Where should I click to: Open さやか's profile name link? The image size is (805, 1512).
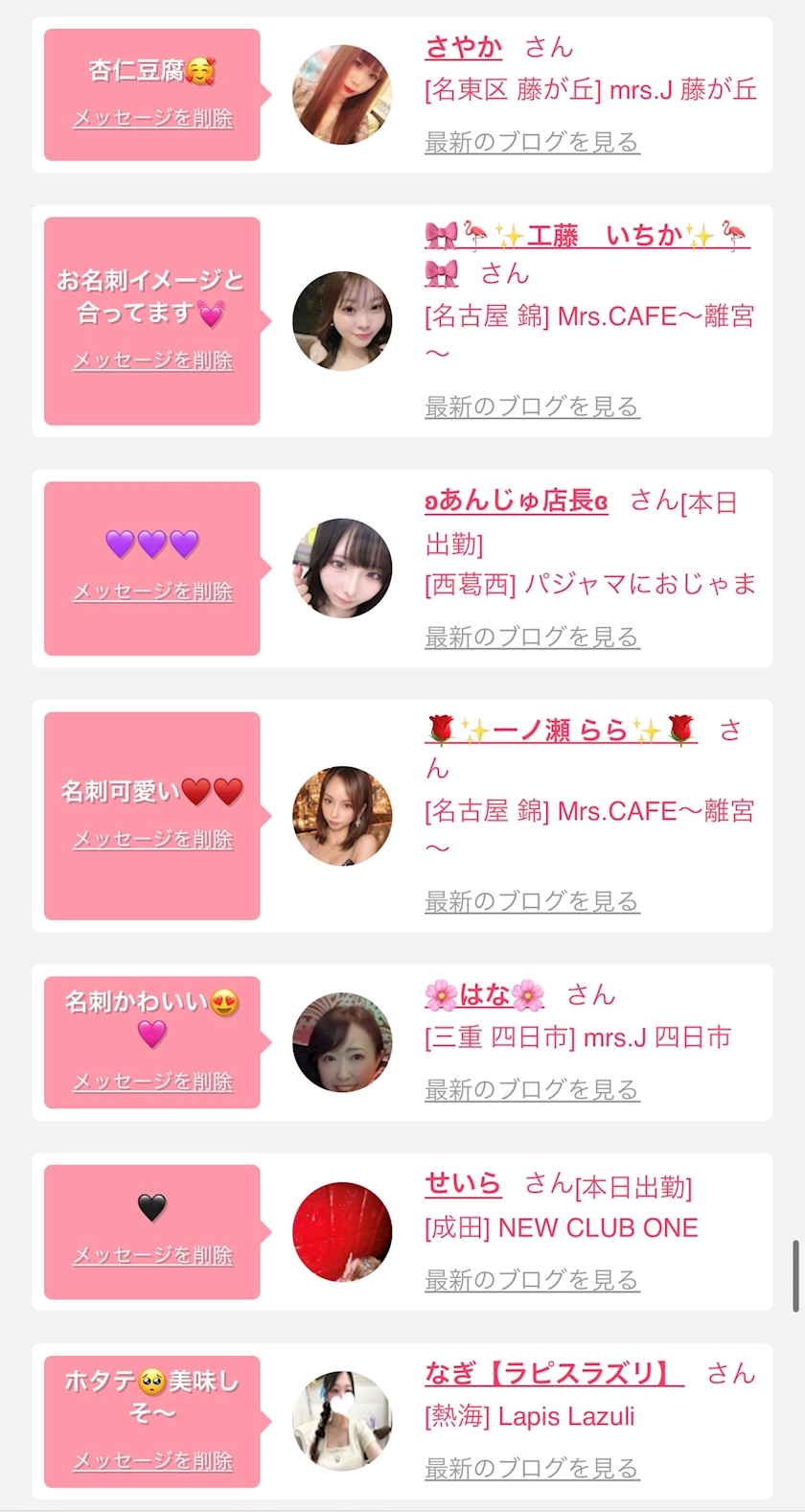464,47
